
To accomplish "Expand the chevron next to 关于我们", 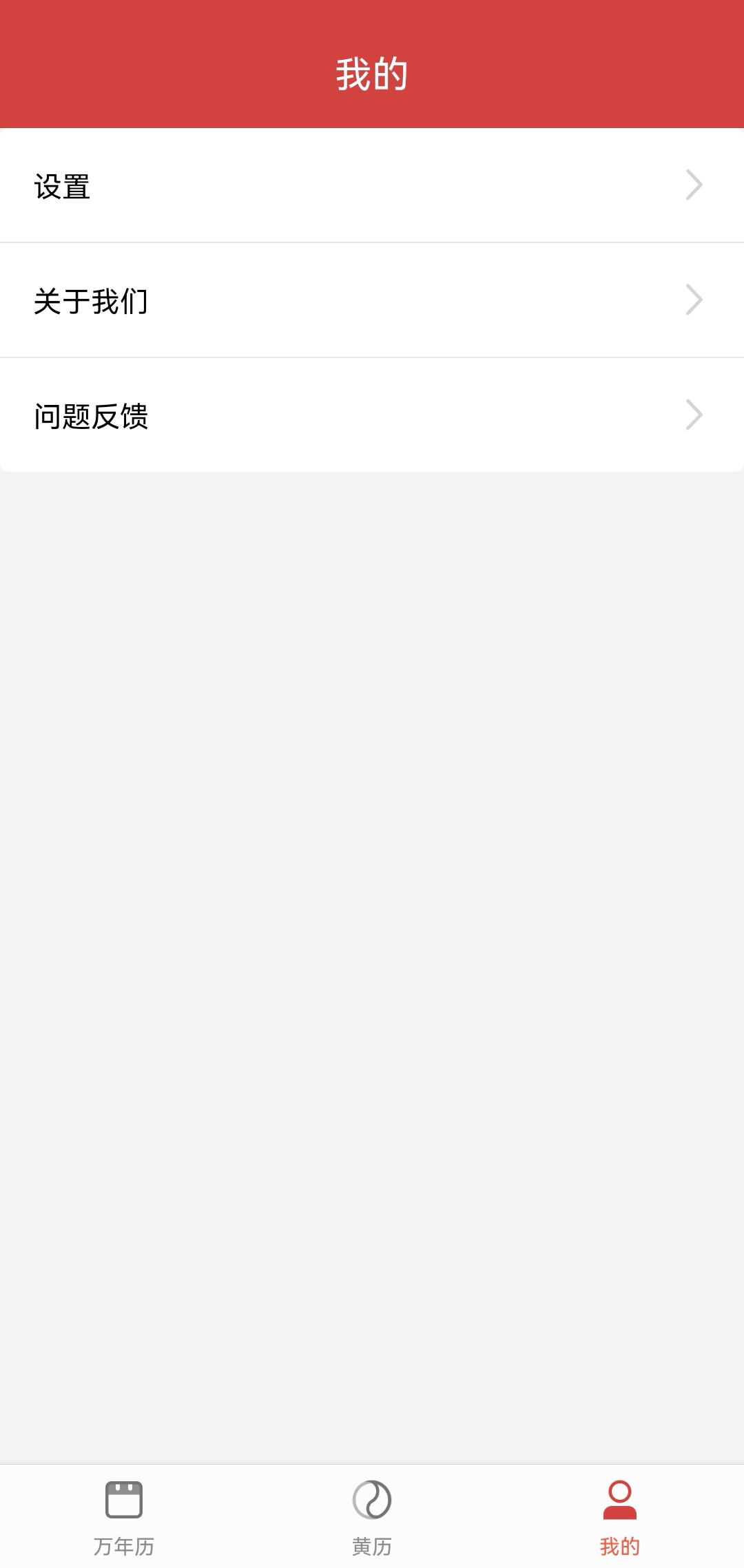I will click(694, 299).
